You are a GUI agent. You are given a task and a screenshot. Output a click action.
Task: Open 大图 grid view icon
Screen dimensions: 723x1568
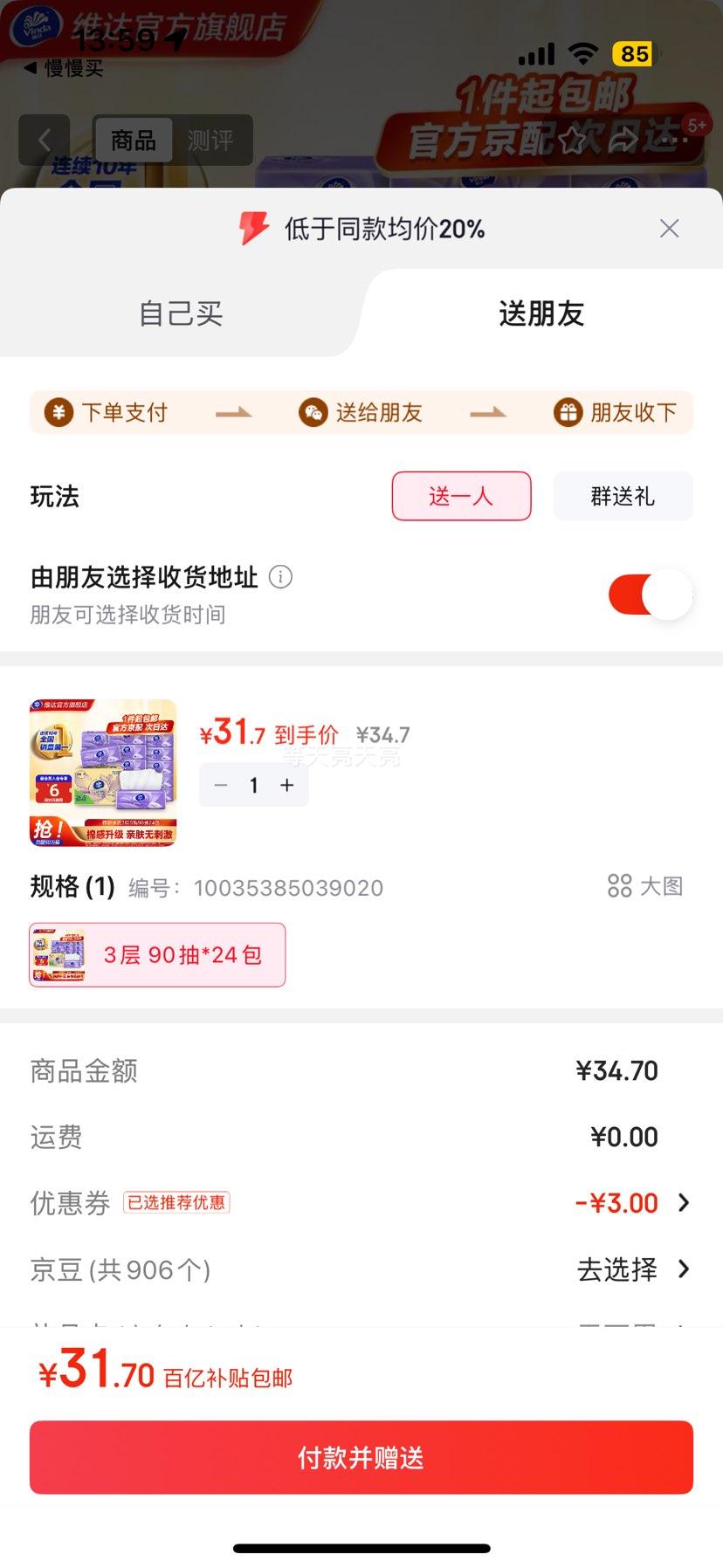coord(620,886)
